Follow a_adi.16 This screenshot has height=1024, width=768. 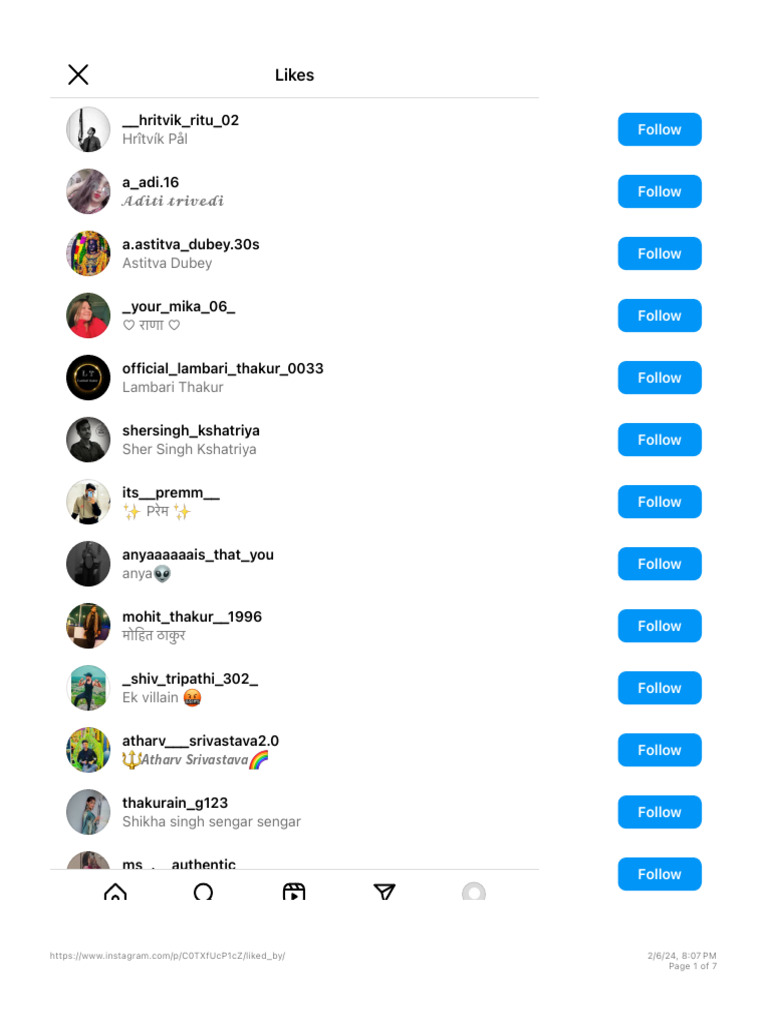coord(660,191)
